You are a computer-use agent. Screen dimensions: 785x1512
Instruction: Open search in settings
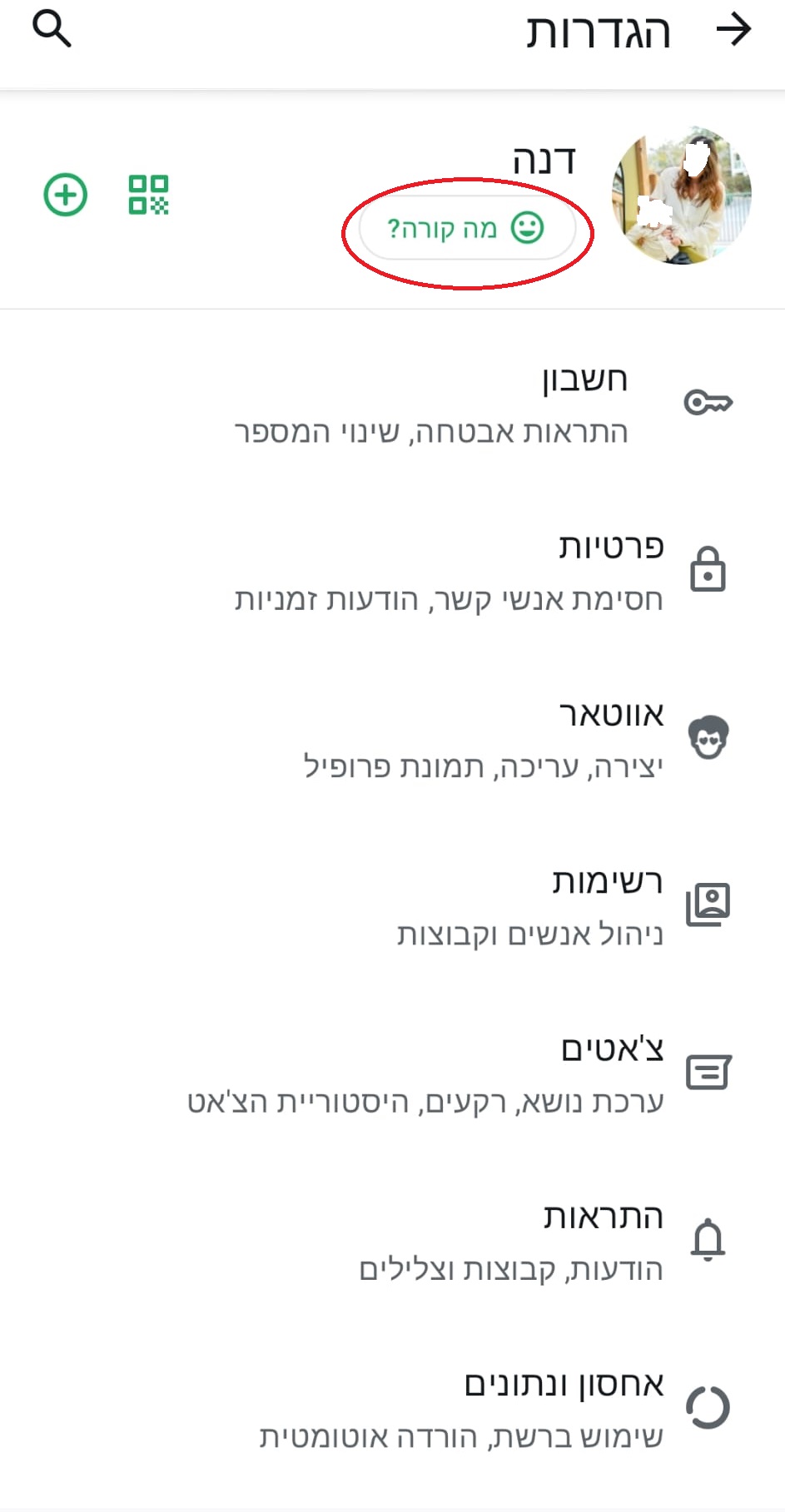52,31
